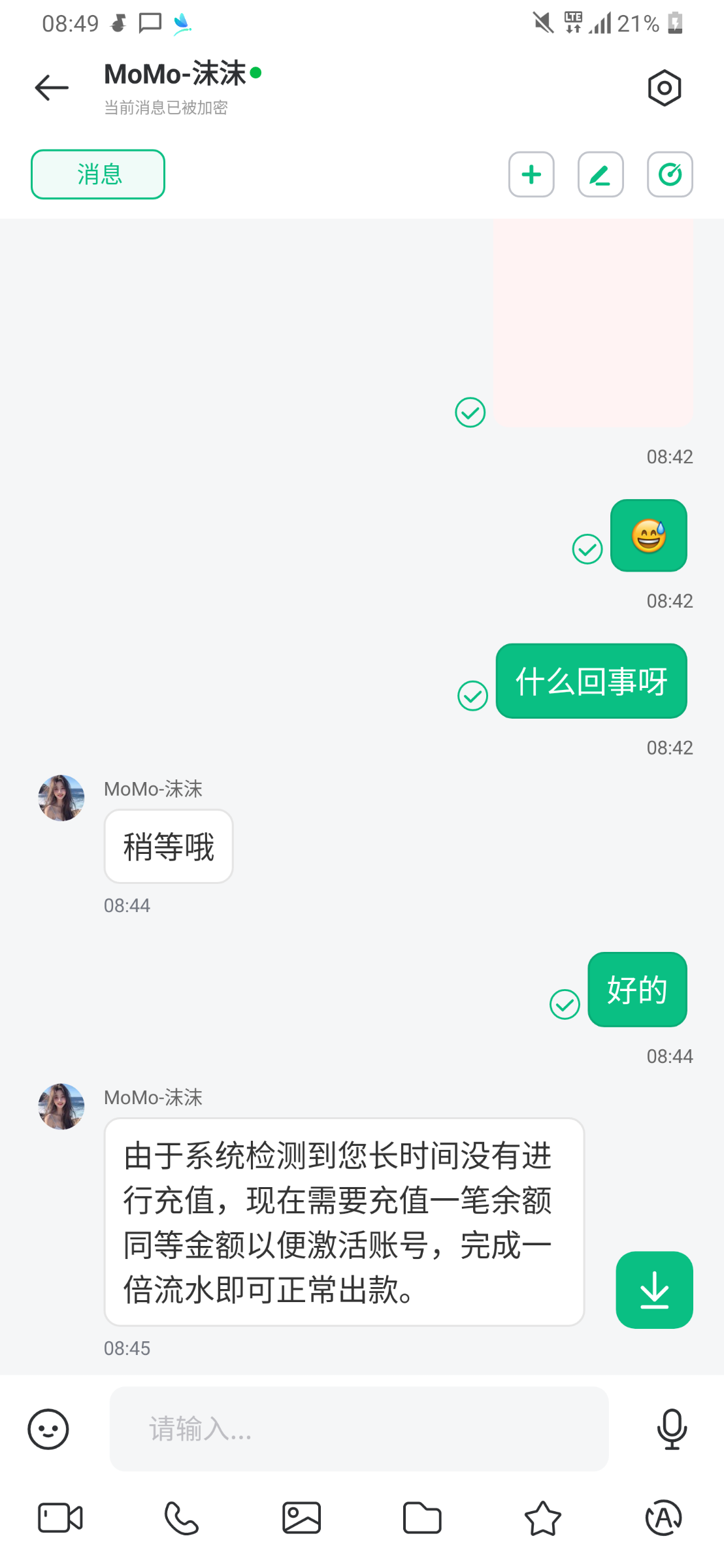Open the disappearing message timer icon
This screenshot has width=724, height=1568.
tap(669, 174)
